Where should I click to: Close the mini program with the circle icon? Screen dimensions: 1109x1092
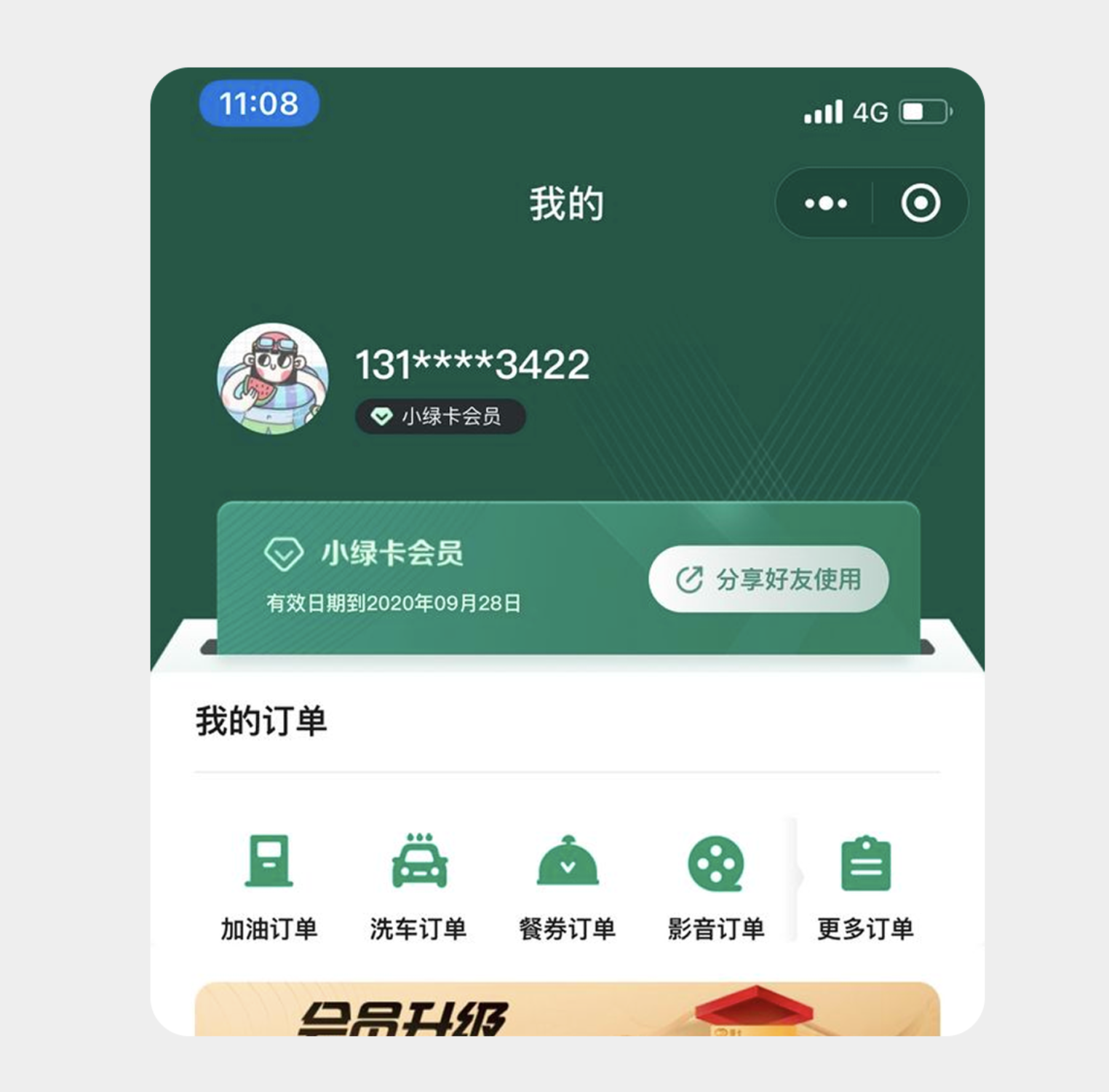[x=920, y=203]
